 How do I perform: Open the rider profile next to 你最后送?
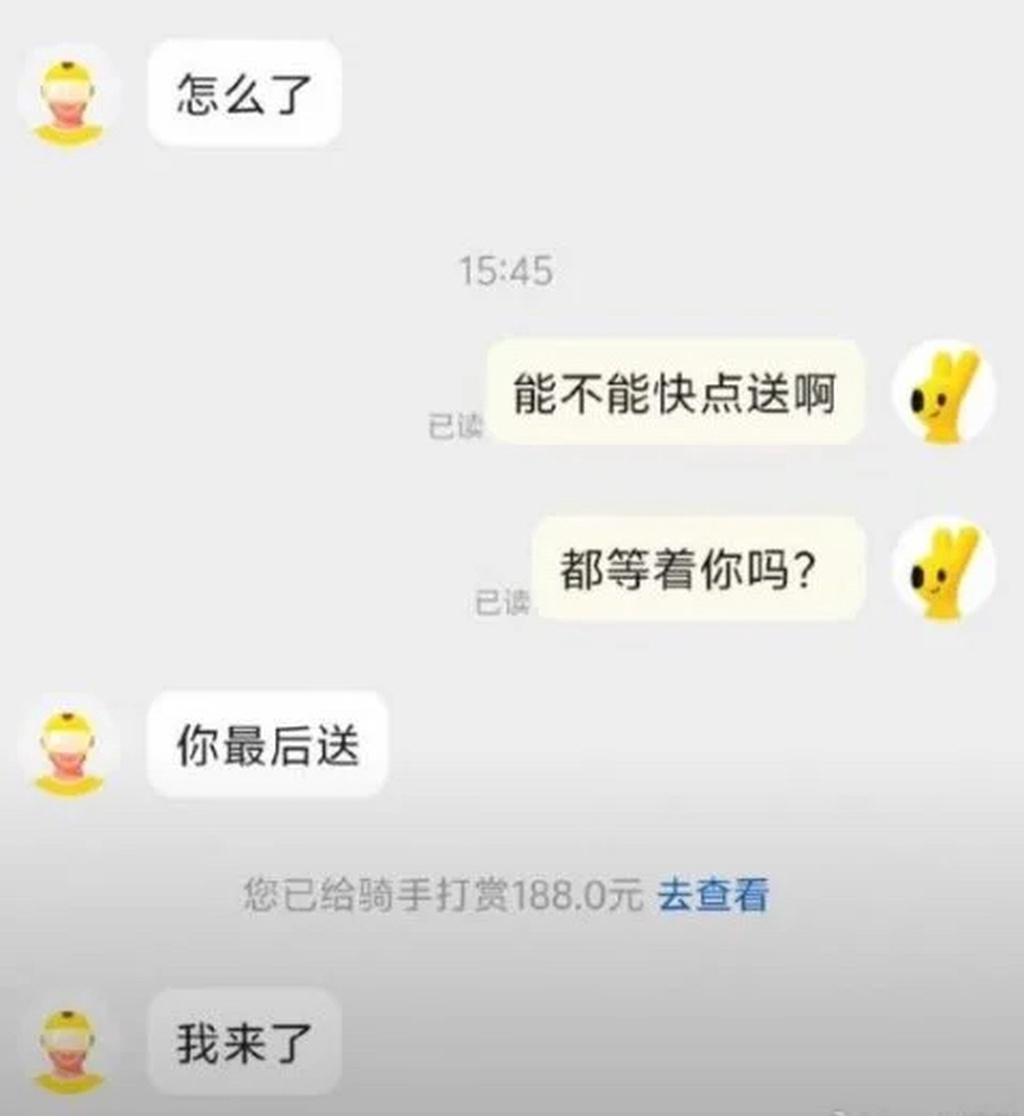click(x=69, y=751)
